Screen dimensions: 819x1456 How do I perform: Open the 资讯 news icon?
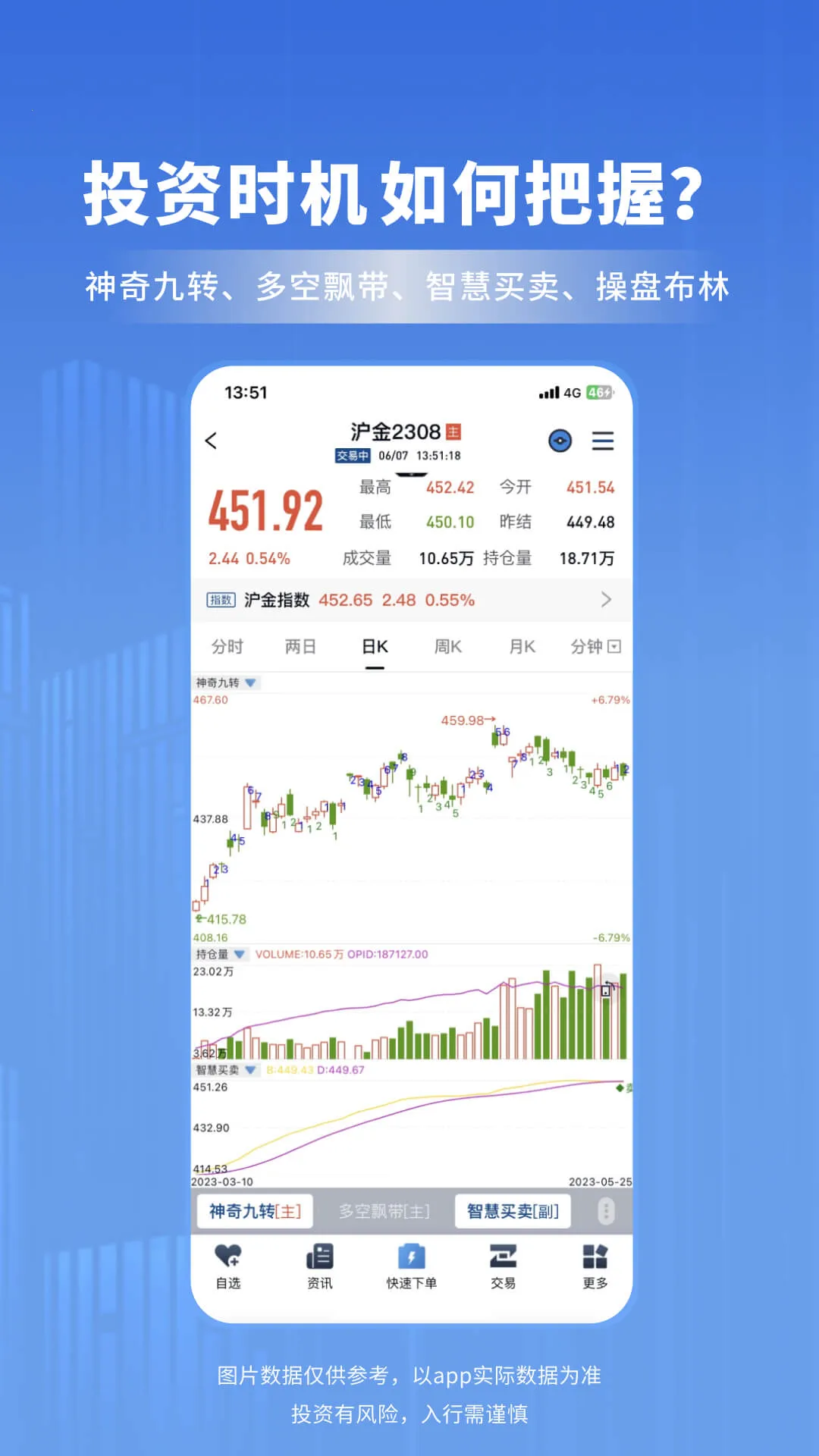(x=320, y=1265)
